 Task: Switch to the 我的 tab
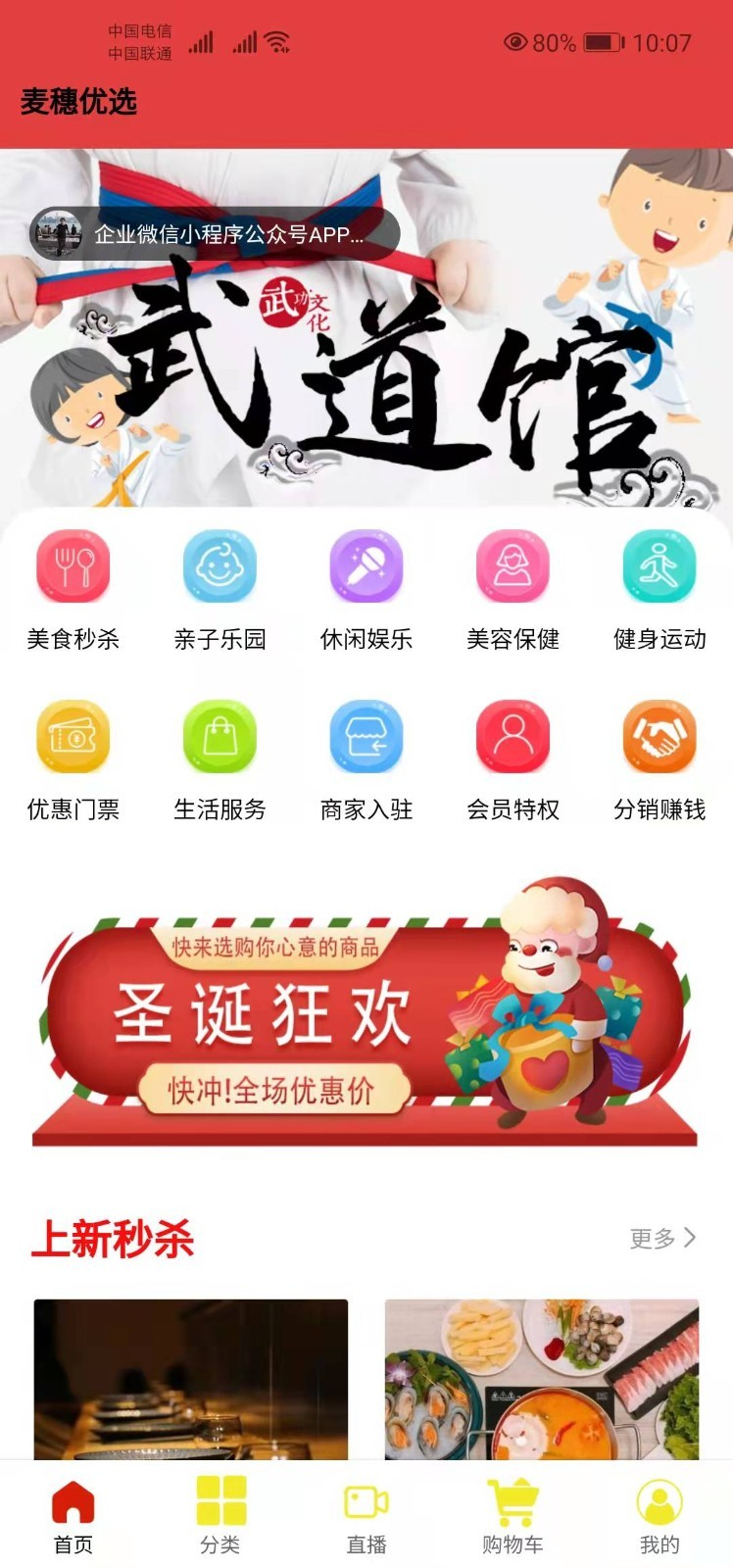coord(660,1515)
